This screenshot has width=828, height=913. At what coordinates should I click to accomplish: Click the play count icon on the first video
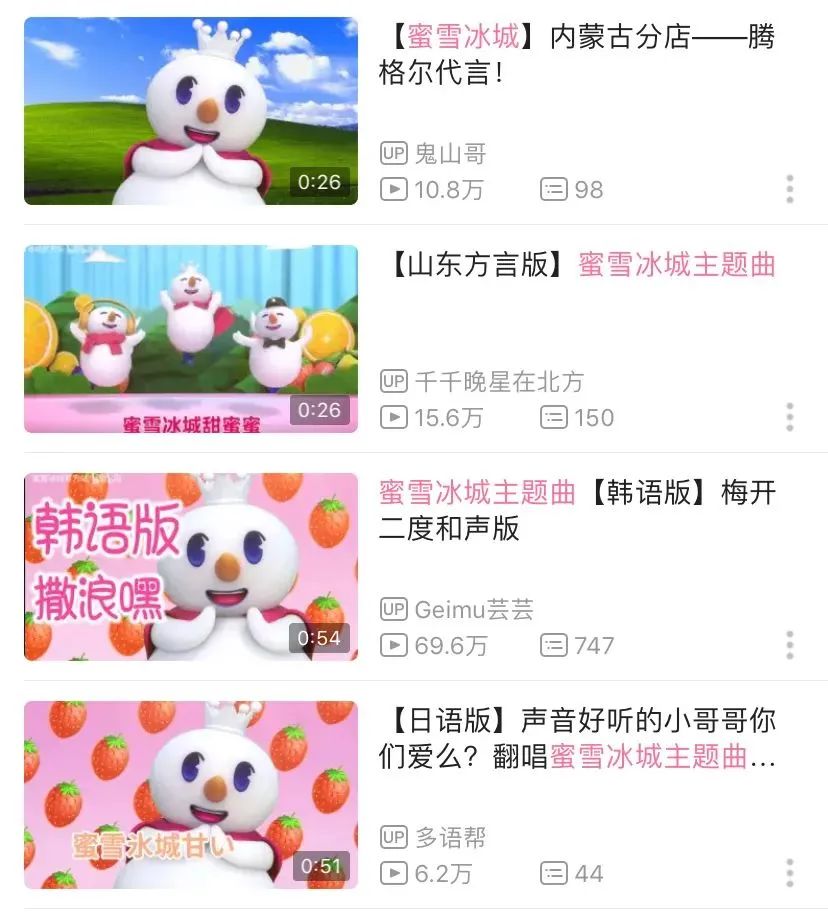coord(393,189)
